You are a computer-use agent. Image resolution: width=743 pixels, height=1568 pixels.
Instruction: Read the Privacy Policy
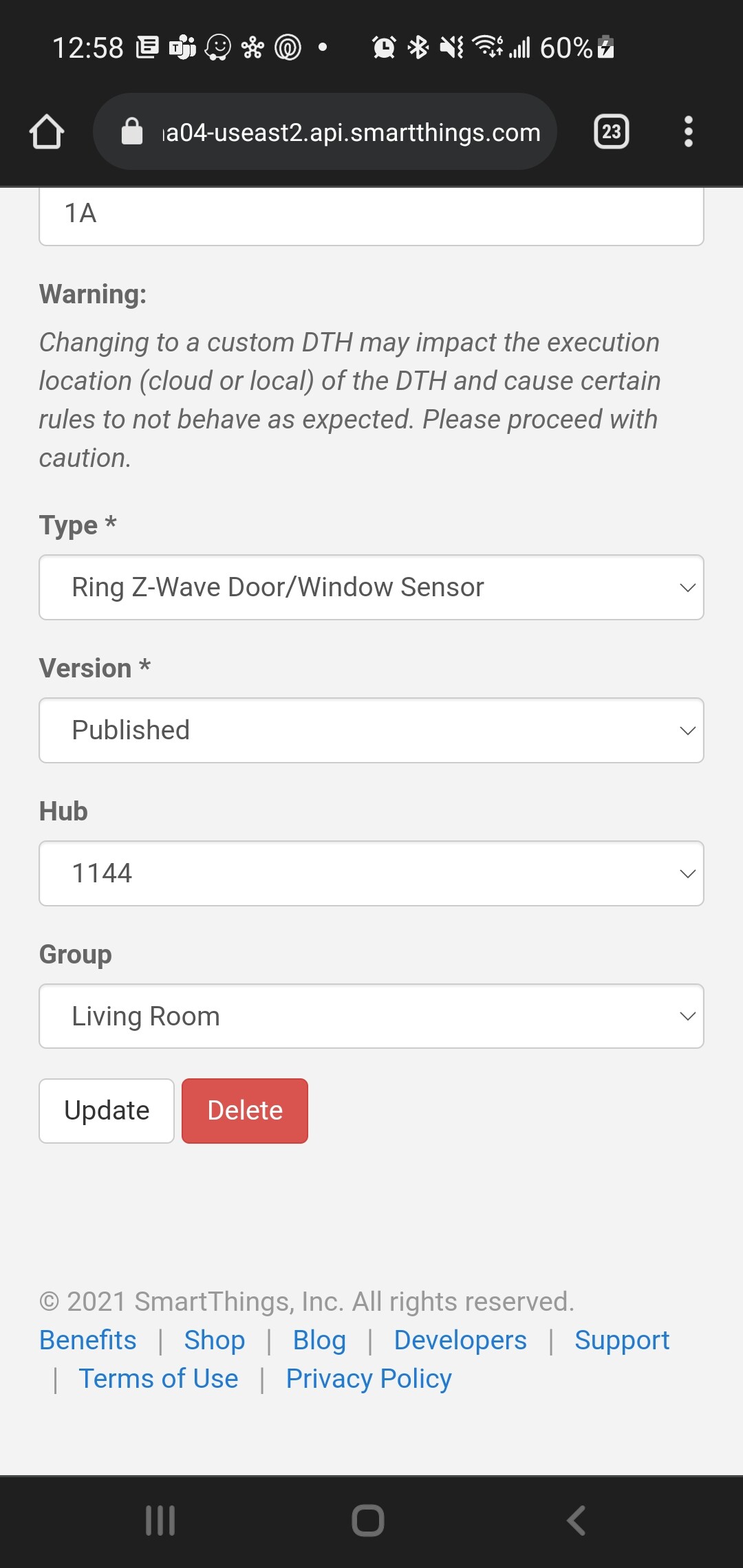(x=369, y=1378)
